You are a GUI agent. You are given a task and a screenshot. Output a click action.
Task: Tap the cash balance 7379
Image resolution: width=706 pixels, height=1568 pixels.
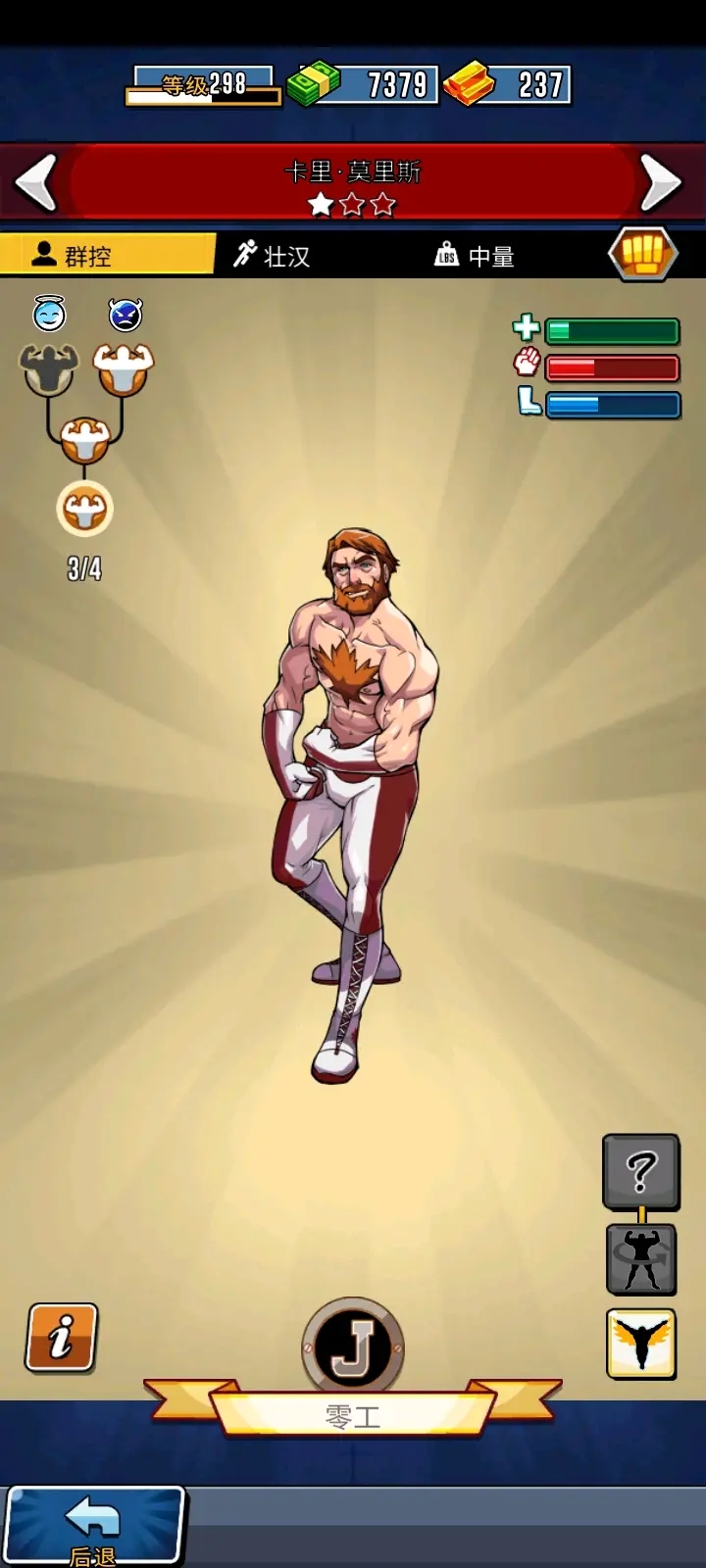(x=365, y=85)
